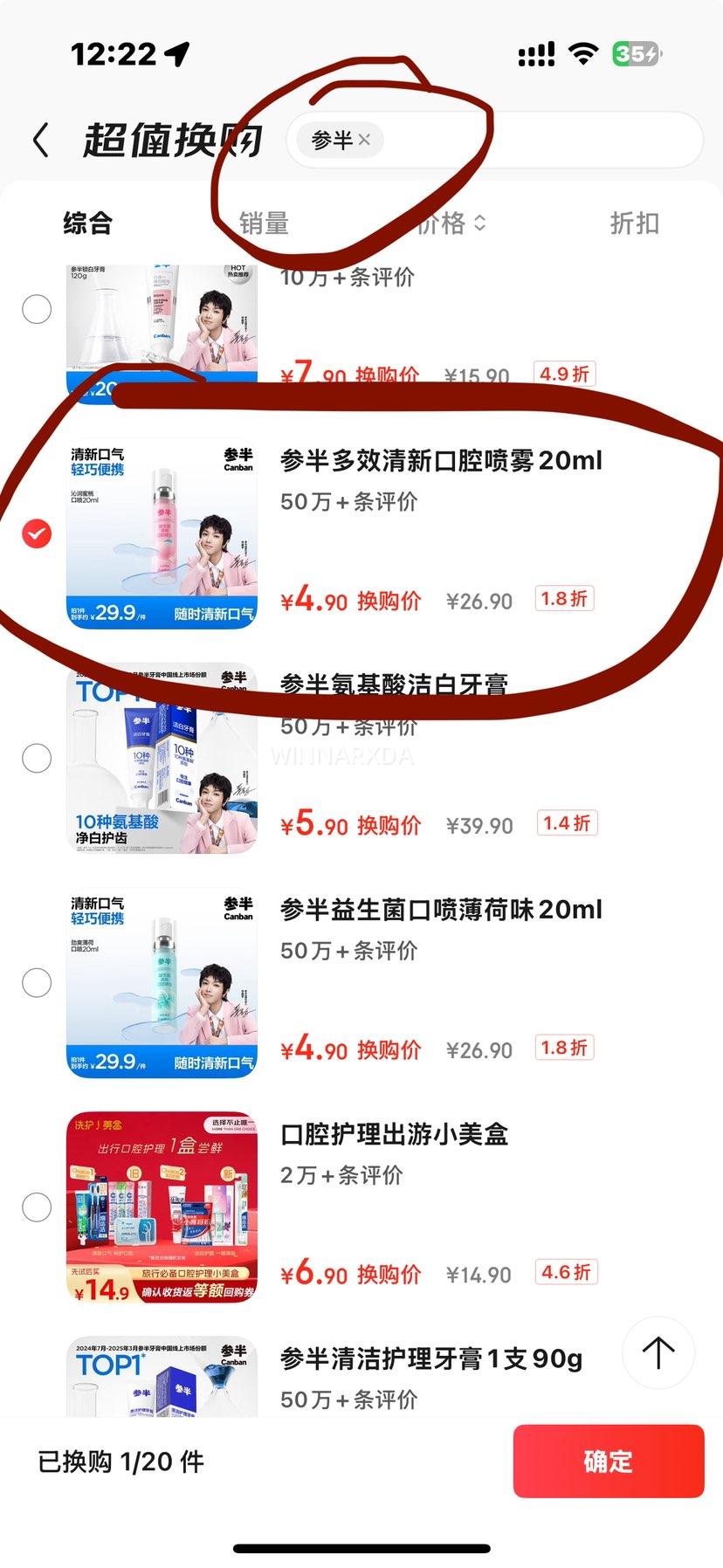The width and height of the screenshot is (723, 1568).
Task: Tap the back arrow to exit 超值换购
Action: coord(41,140)
